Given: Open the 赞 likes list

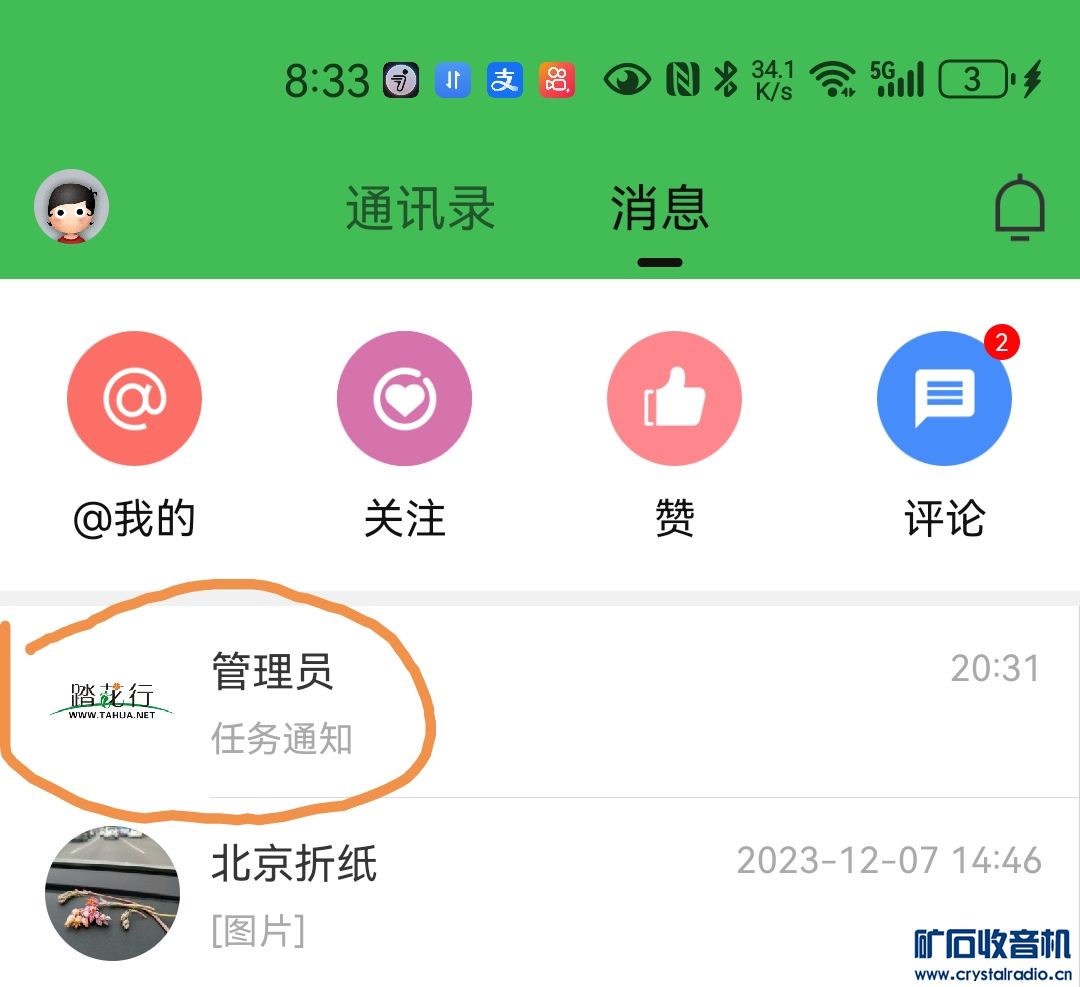Looking at the screenshot, I should pos(674,399).
